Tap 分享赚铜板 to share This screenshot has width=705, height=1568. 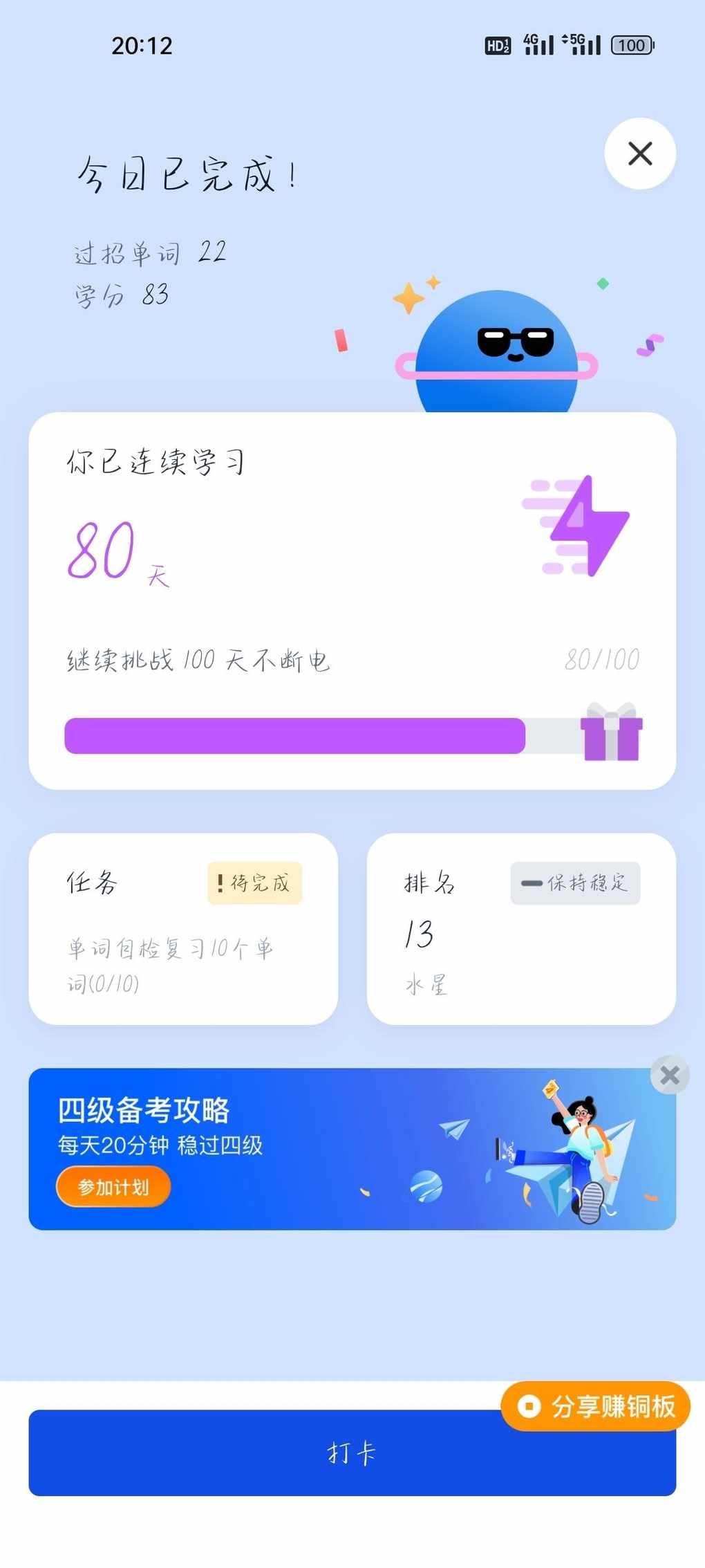596,1406
